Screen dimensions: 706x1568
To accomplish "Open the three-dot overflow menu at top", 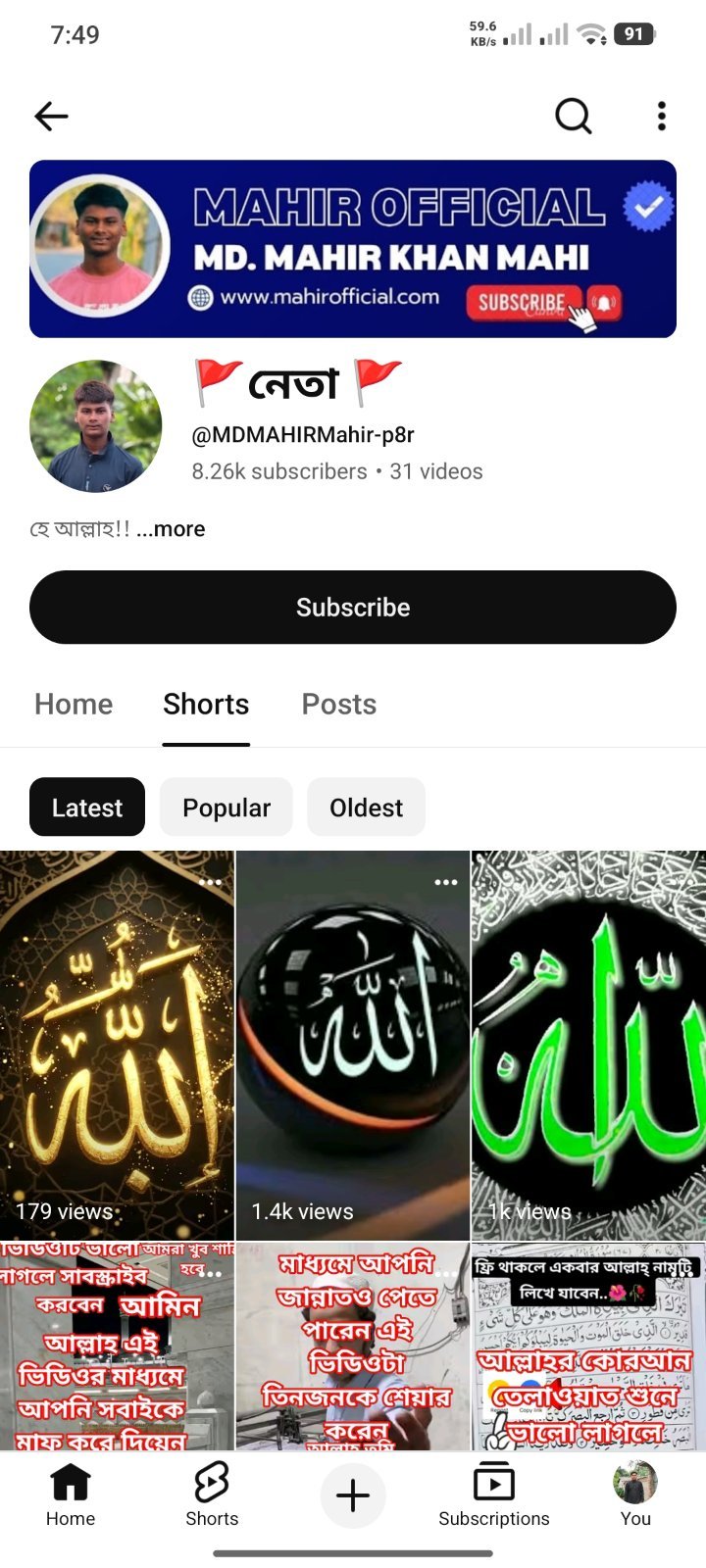I will click(662, 117).
